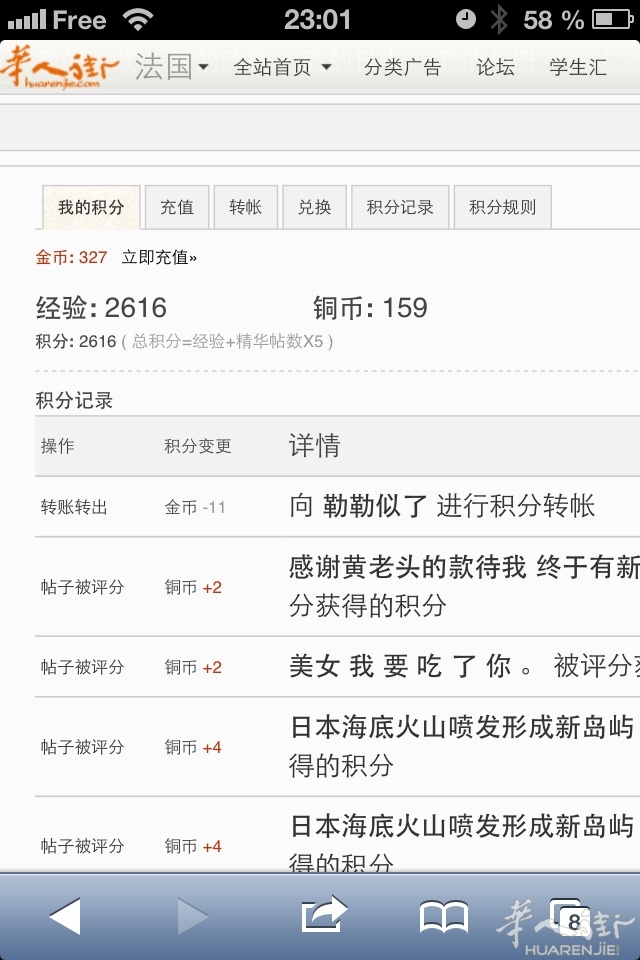Go back in Safari

[x=65, y=916]
